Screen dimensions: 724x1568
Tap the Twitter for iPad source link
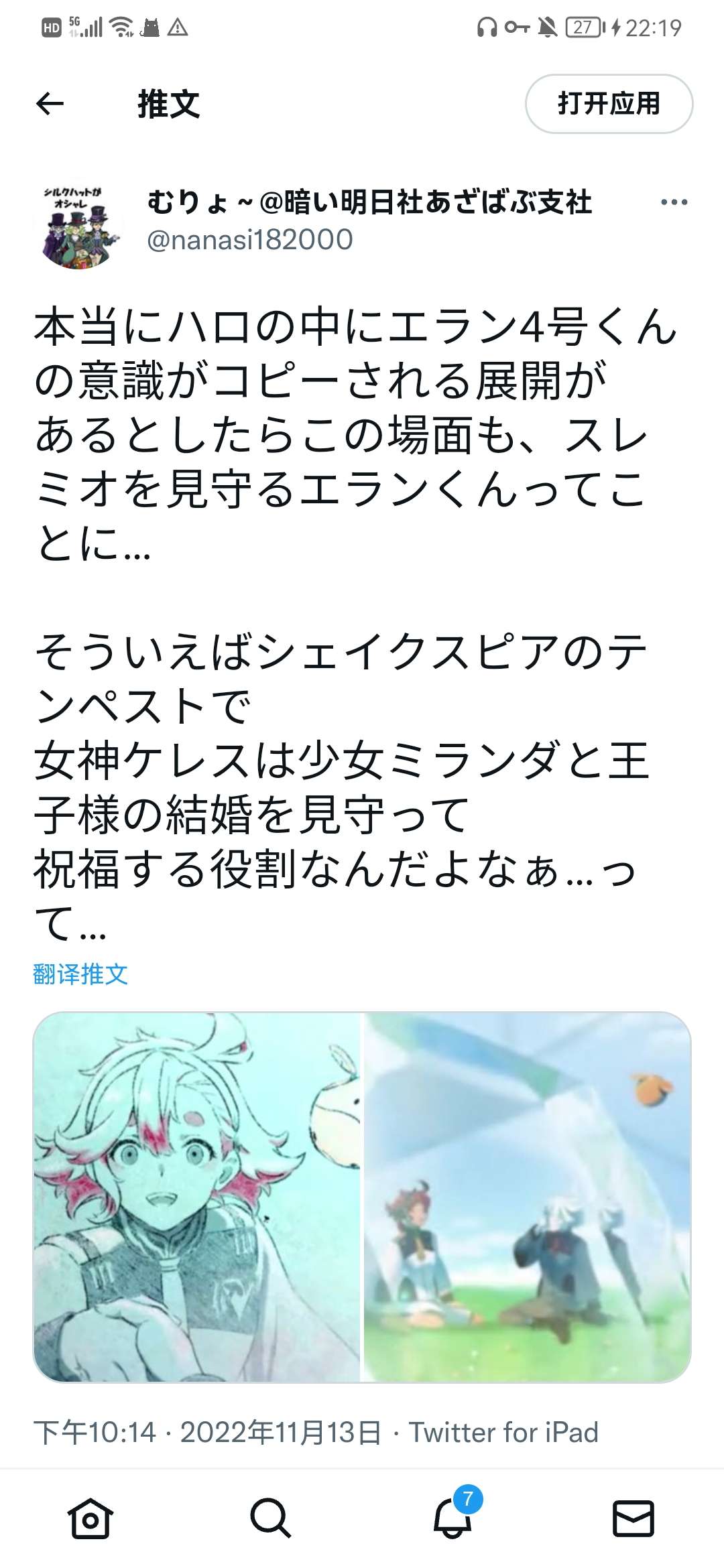(503, 1432)
